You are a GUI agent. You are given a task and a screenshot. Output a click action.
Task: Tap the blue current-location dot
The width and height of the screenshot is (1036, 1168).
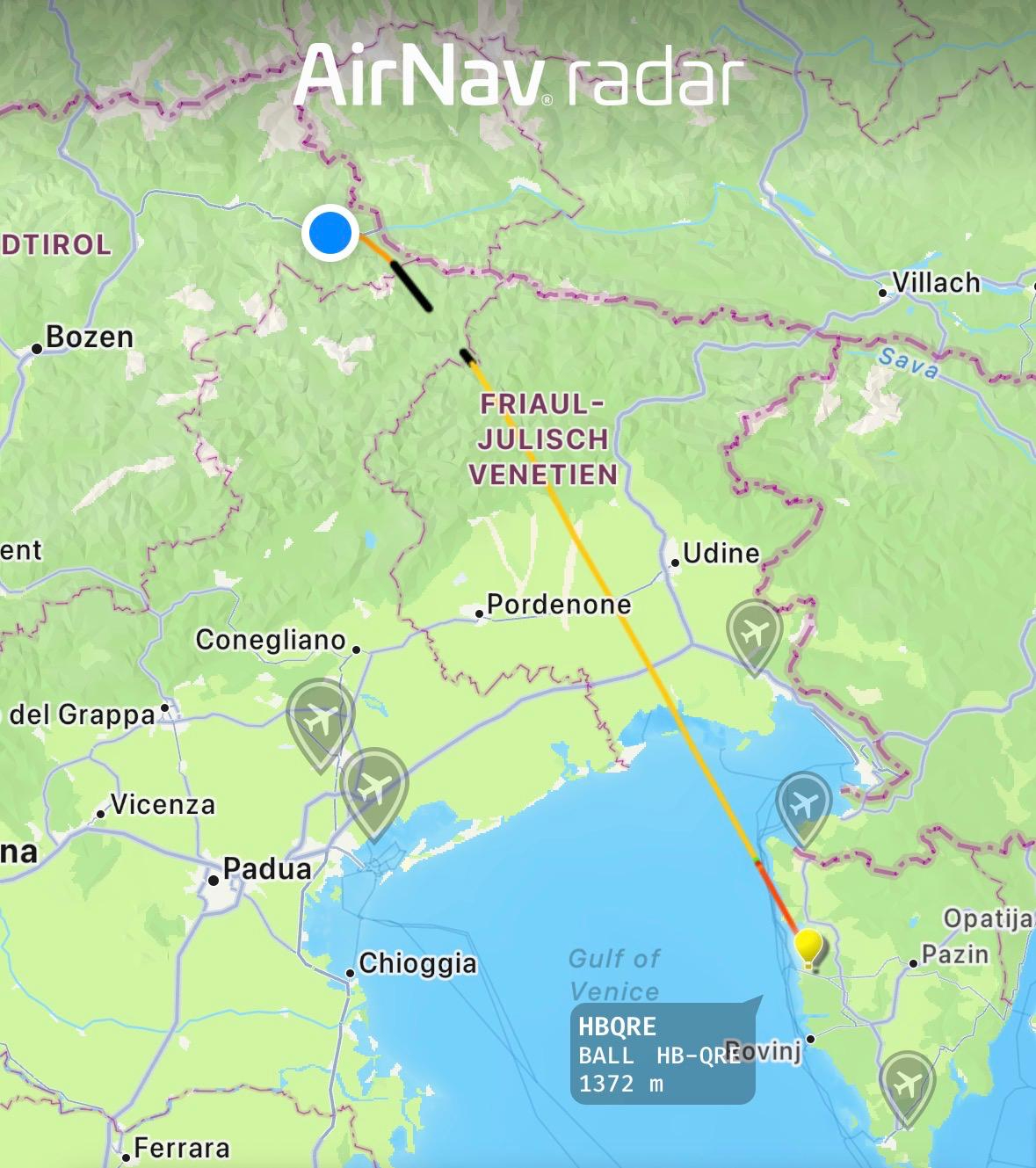coord(330,234)
